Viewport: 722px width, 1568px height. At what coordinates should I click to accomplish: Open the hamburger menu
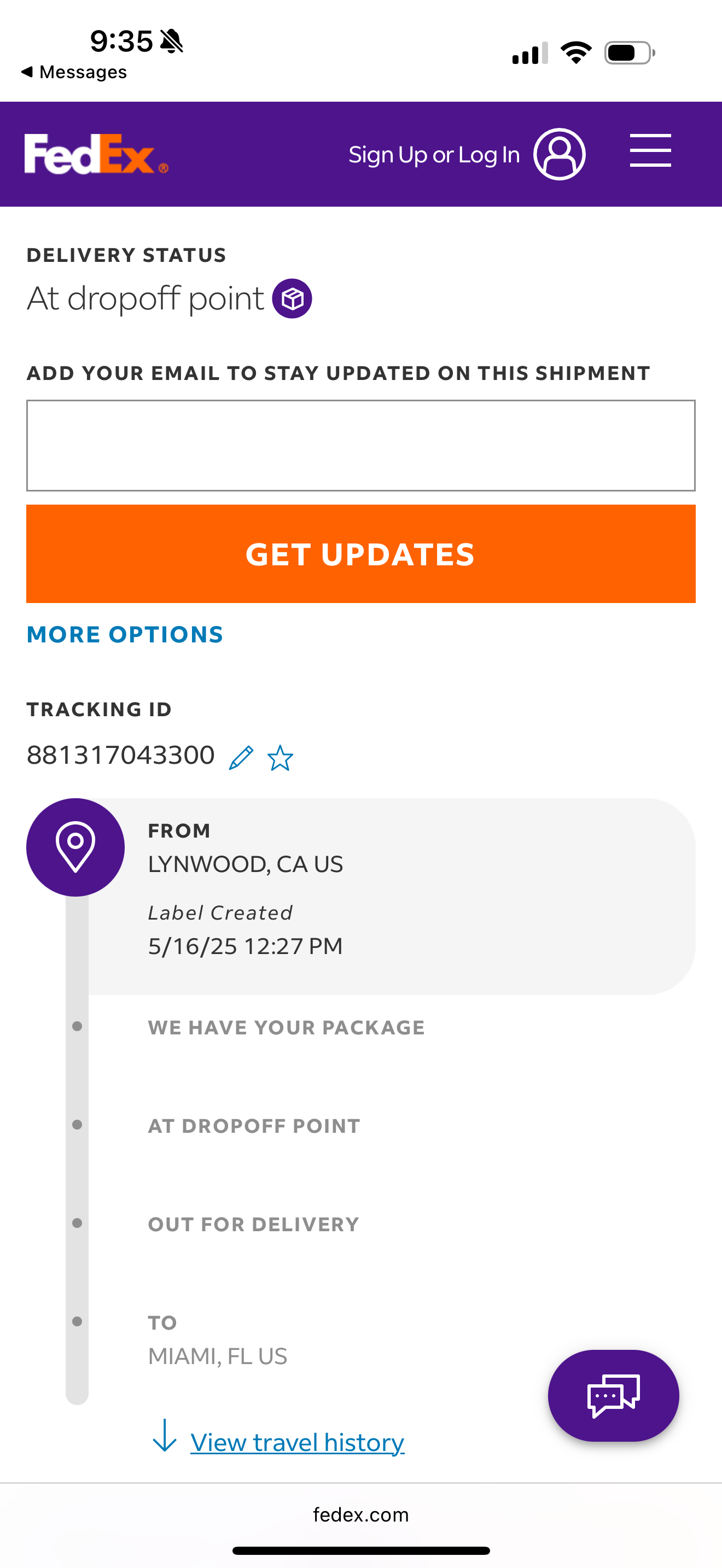pyautogui.click(x=650, y=151)
